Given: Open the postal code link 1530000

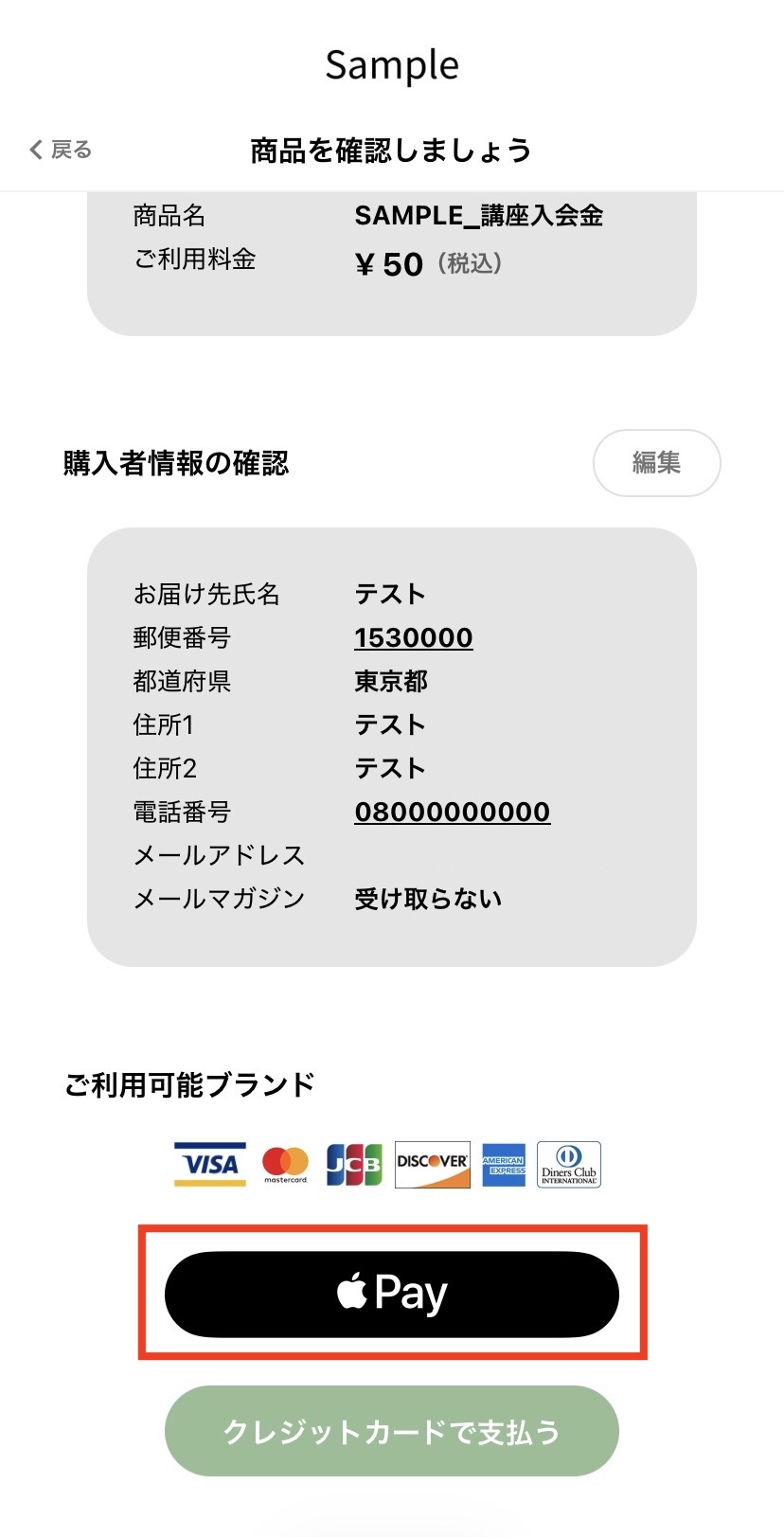Looking at the screenshot, I should 414,637.
